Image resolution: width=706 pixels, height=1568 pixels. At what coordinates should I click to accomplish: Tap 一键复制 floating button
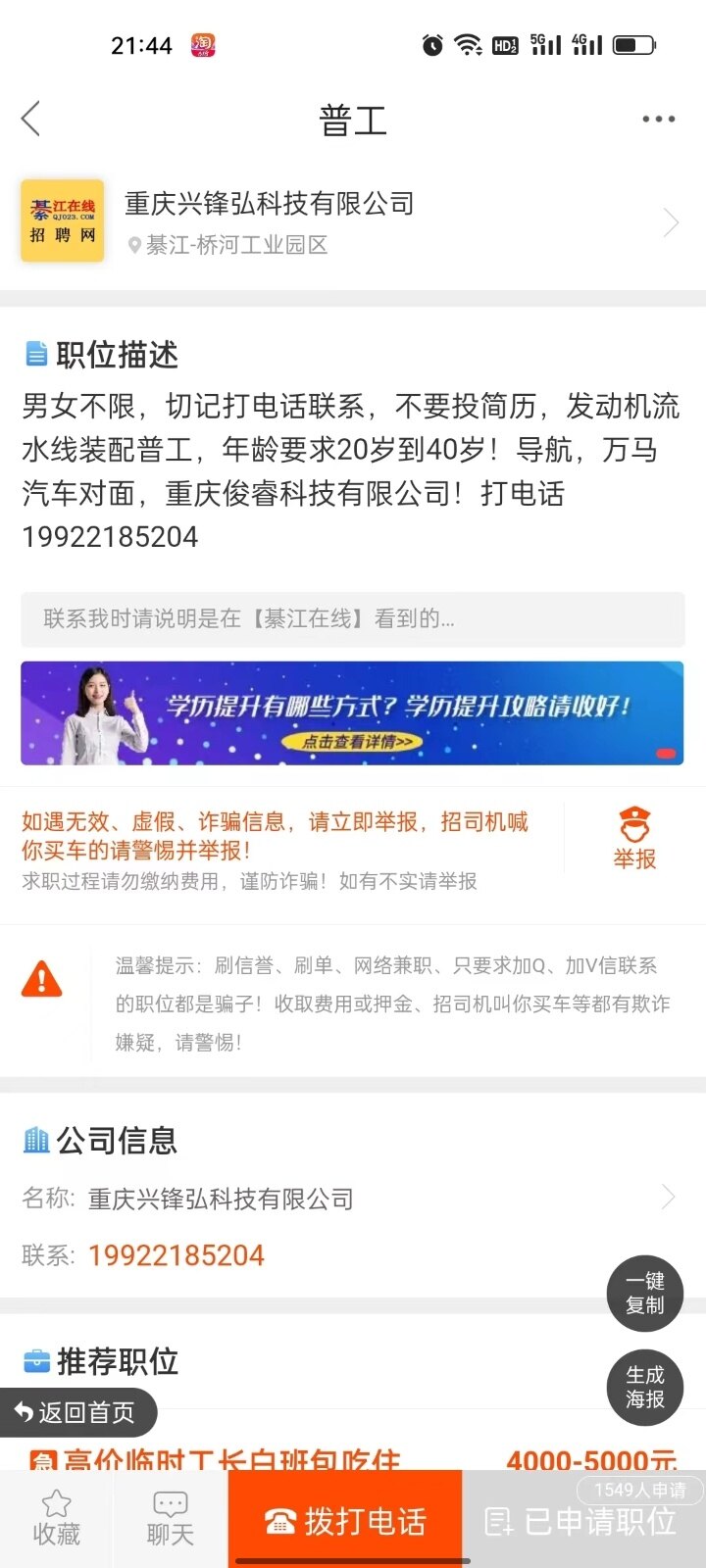click(644, 1293)
